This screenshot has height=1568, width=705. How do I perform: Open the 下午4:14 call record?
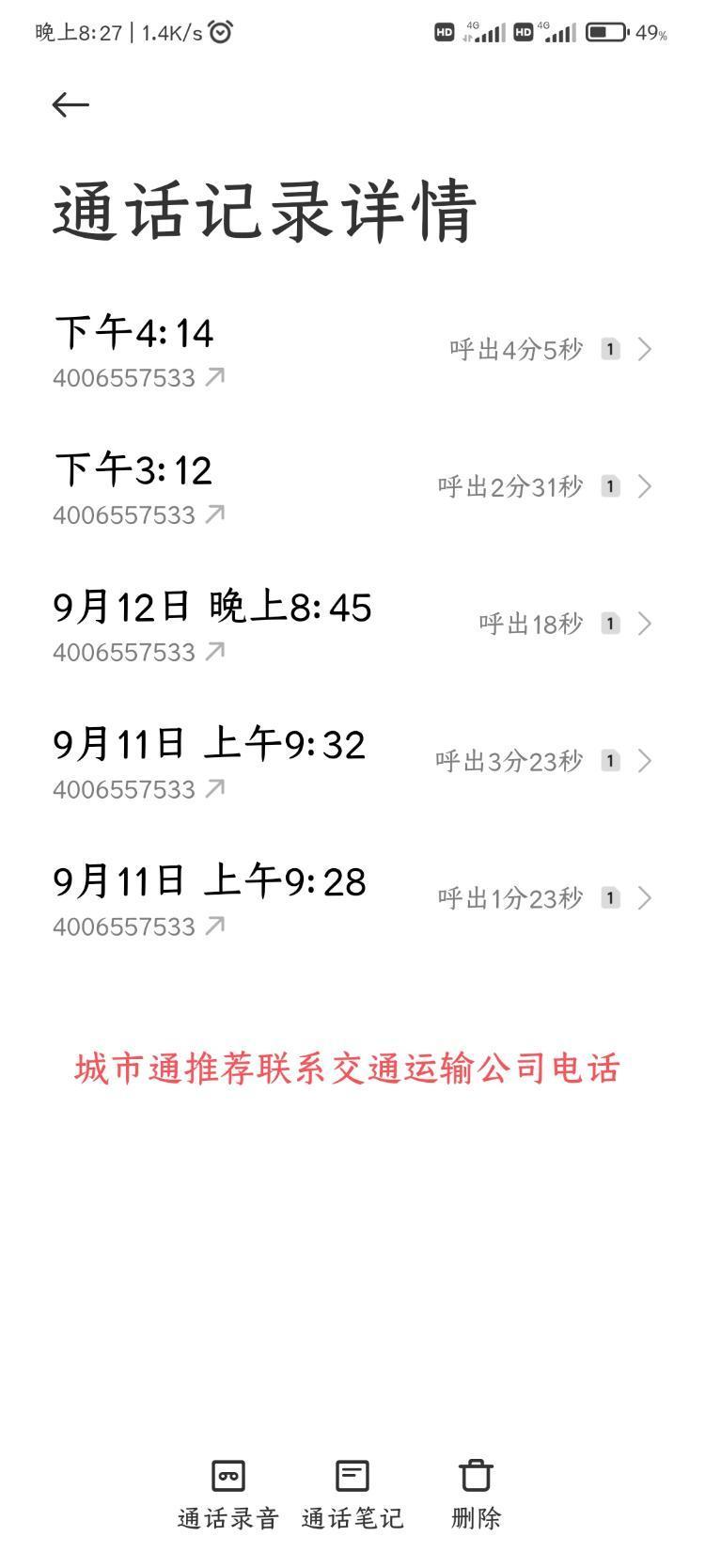(x=352, y=350)
